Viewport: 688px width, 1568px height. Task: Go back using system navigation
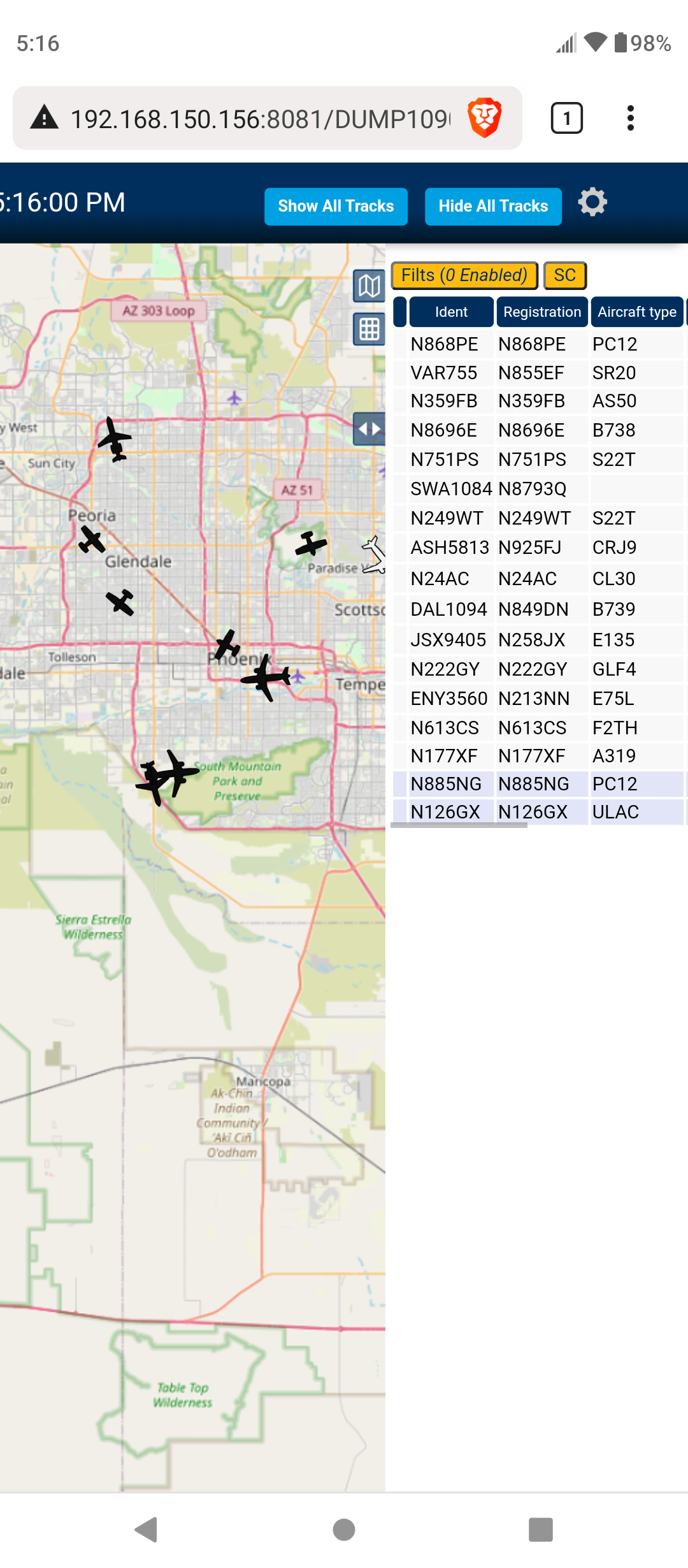[x=147, y=1530]
